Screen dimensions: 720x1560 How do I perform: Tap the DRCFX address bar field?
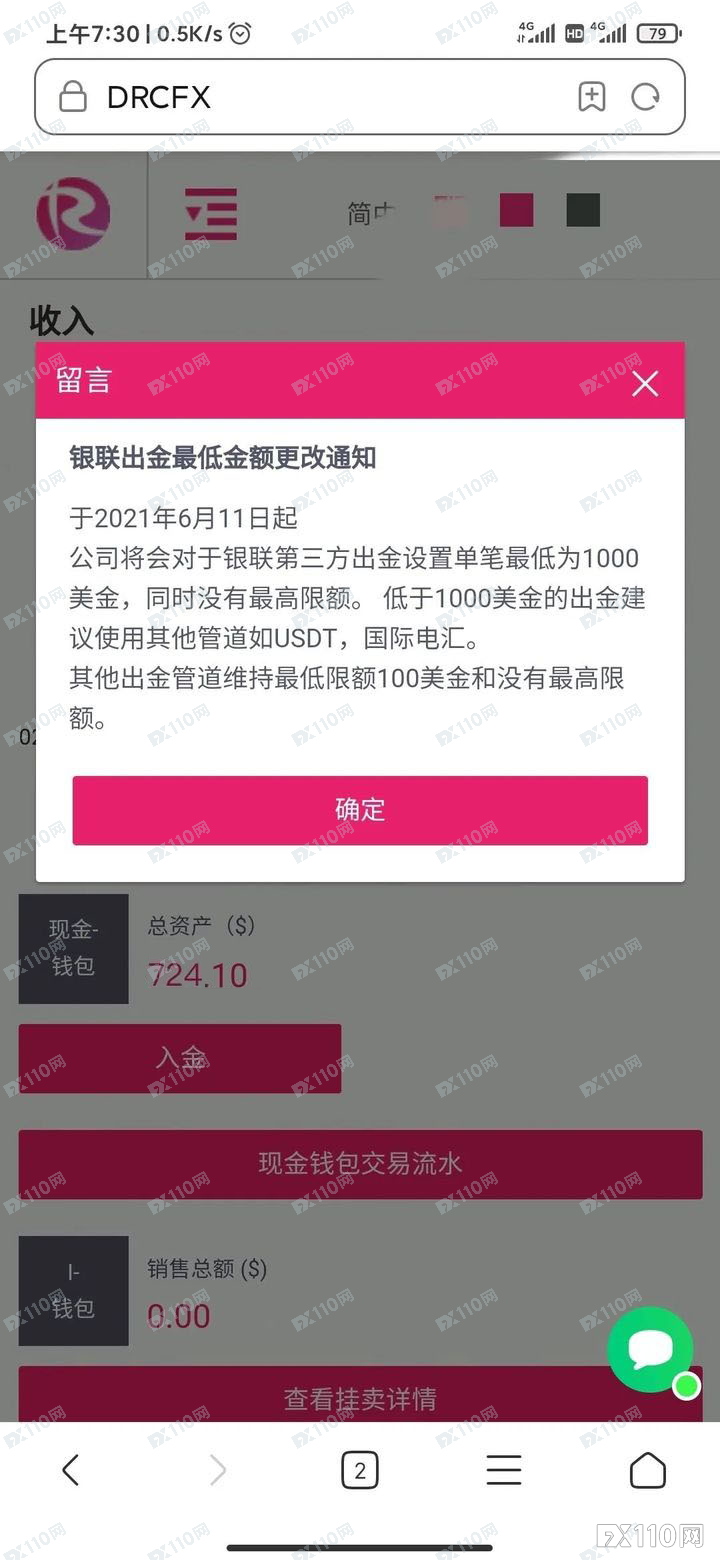(300, 97)
